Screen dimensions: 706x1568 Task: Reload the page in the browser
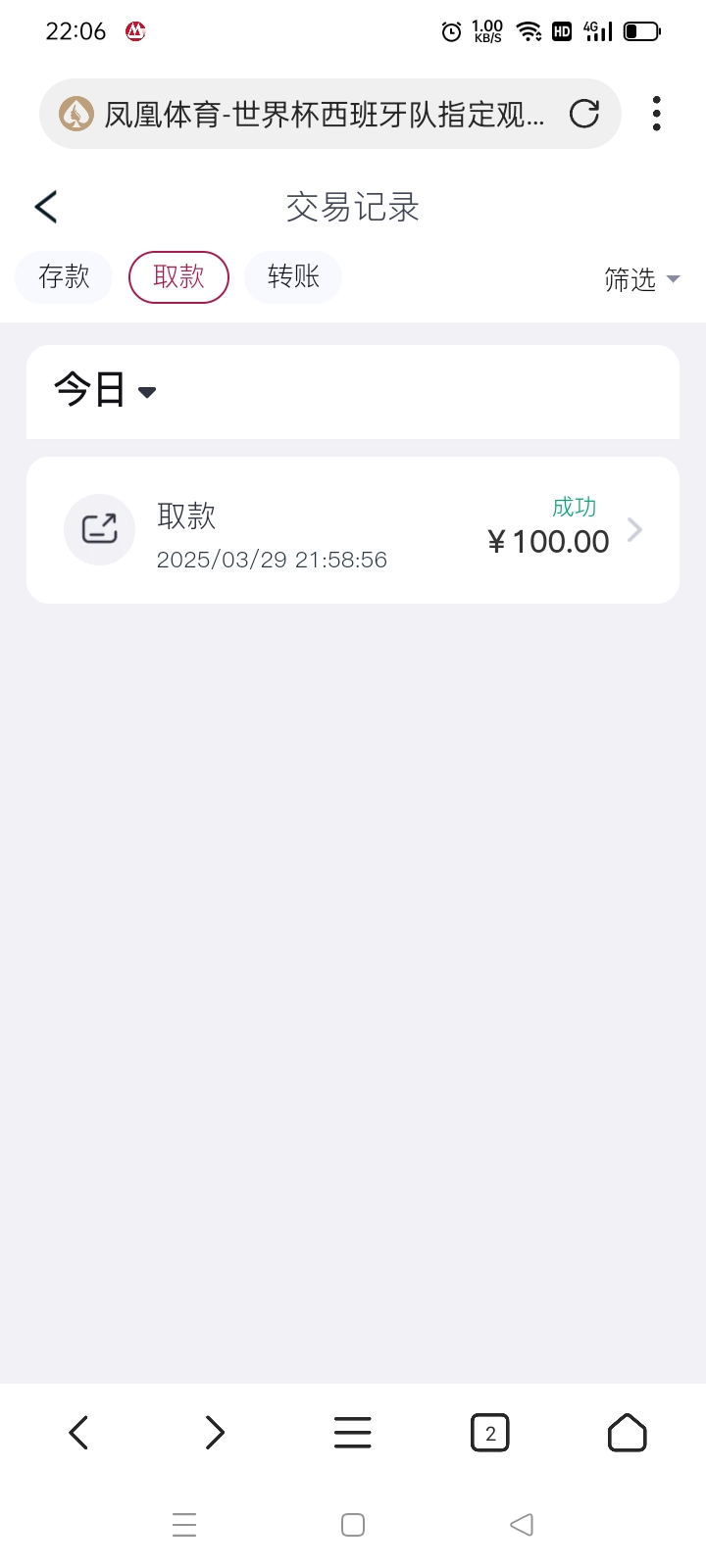pos(584,114)
